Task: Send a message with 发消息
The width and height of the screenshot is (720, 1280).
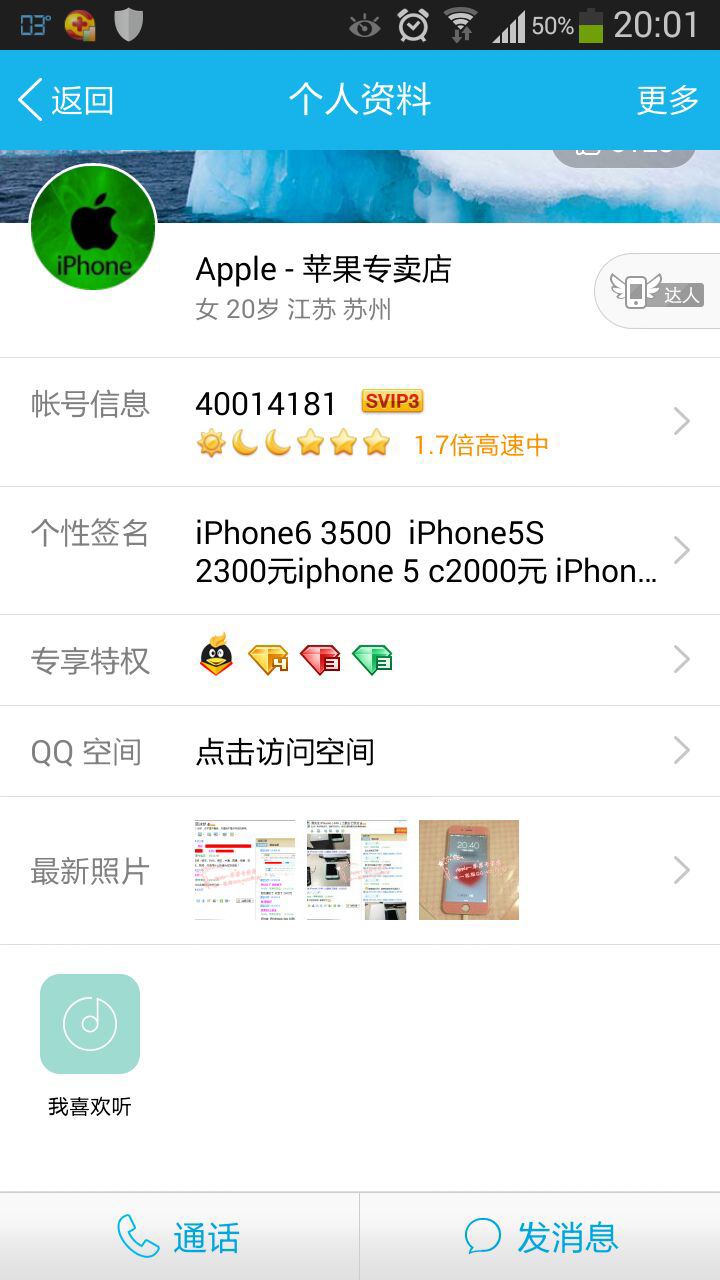Action: [x=540, y=1237]
